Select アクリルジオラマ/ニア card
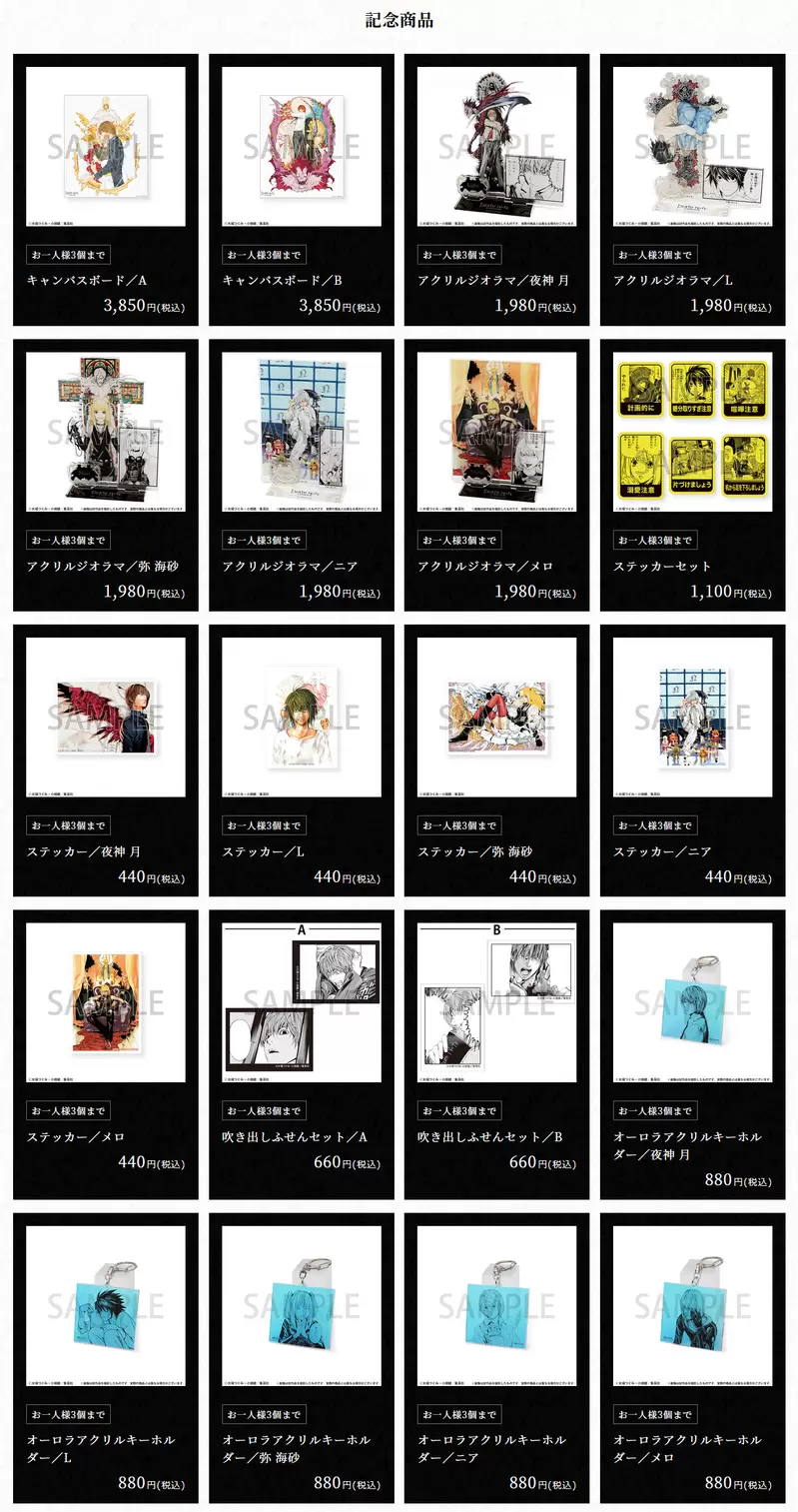 [301, 432]
